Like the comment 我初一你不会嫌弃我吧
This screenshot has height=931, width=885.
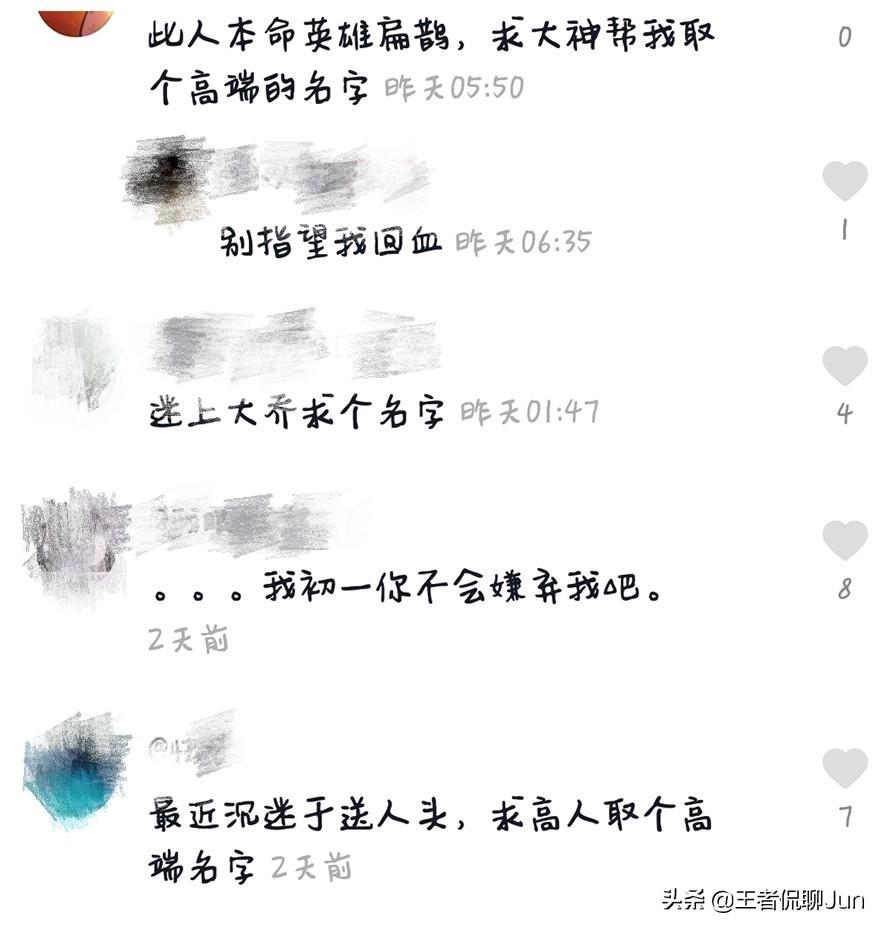click(844, 541)
